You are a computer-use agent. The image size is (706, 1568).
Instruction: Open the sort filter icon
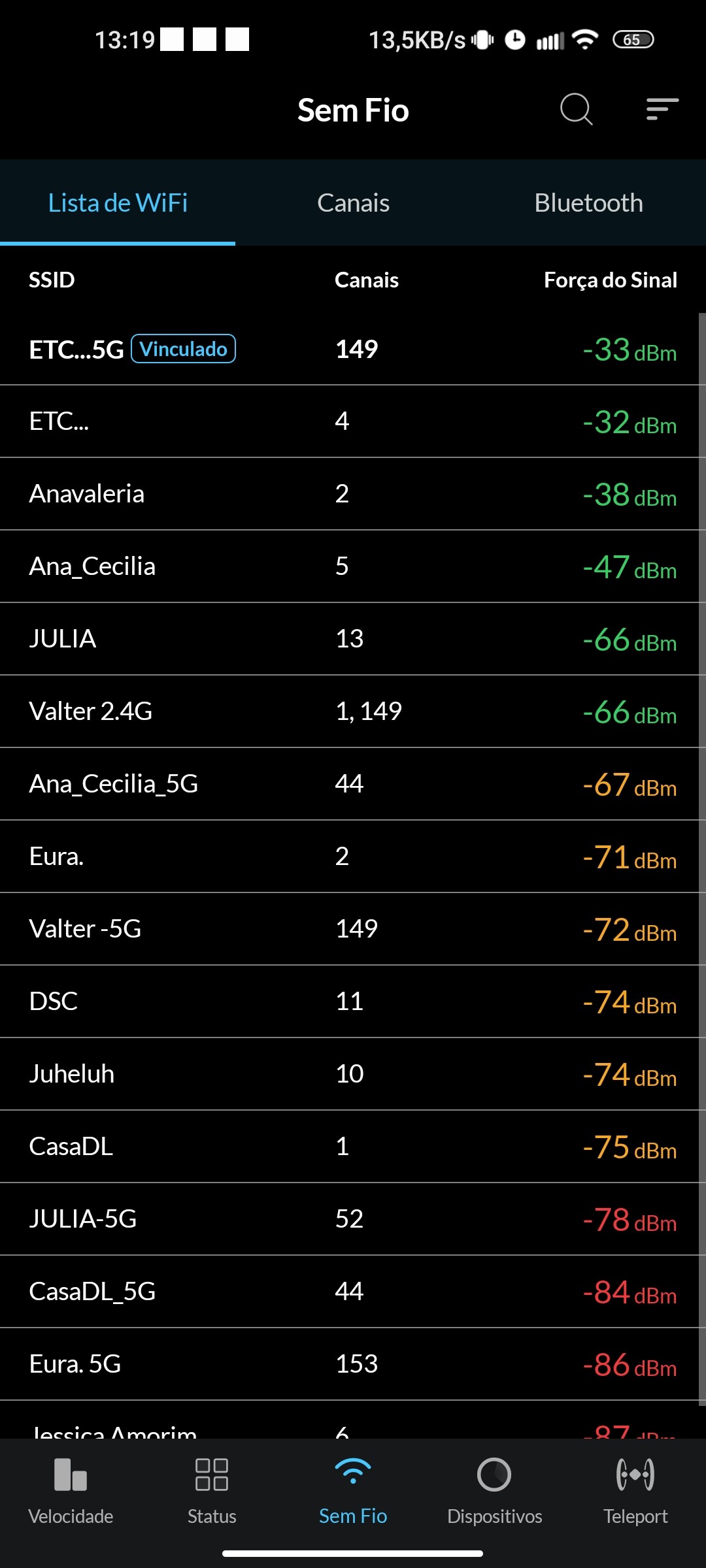pyautogui.click(x=662, y=109)
